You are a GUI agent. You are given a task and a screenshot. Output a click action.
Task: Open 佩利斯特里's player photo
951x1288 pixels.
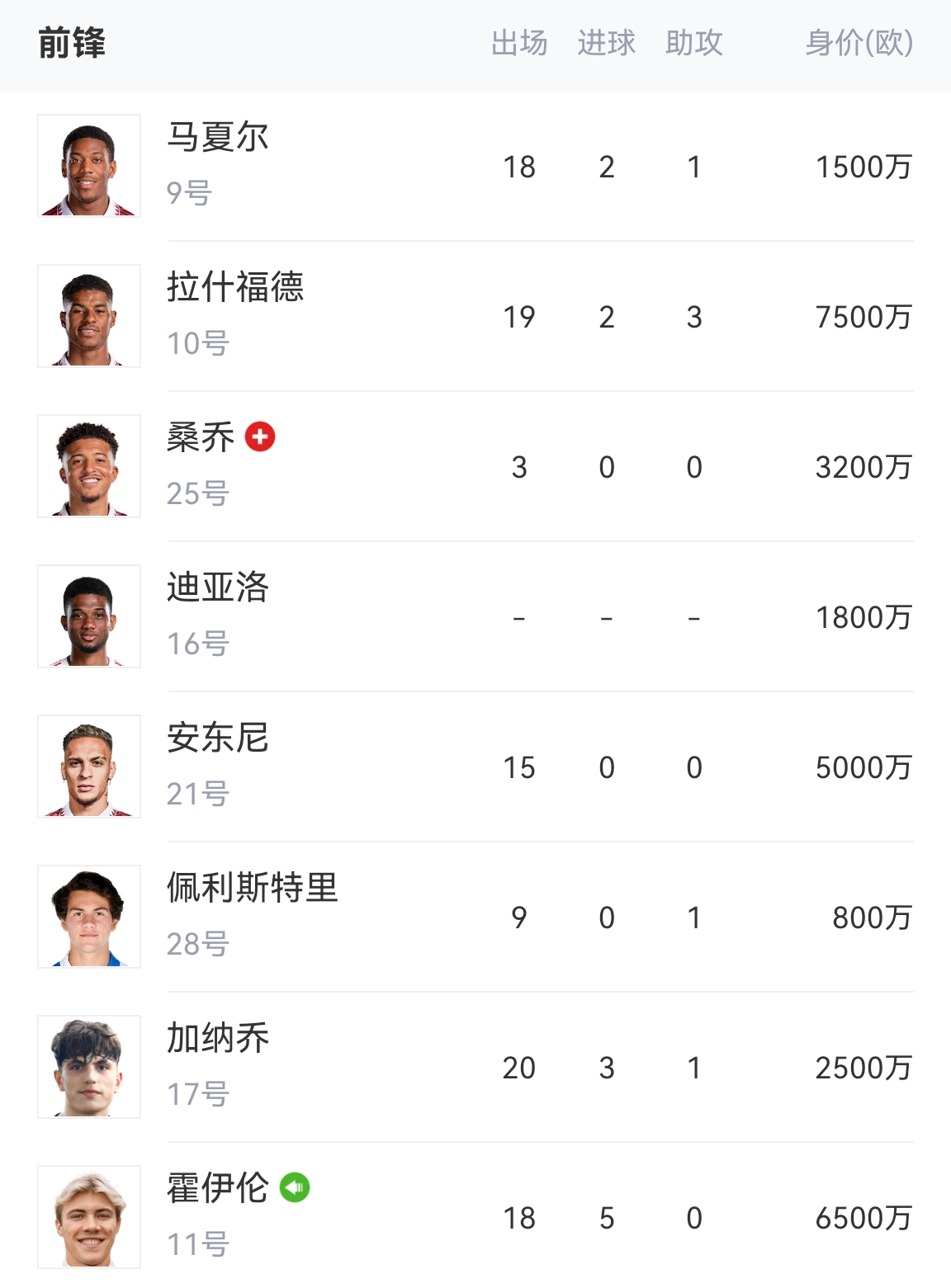(88, 916)
